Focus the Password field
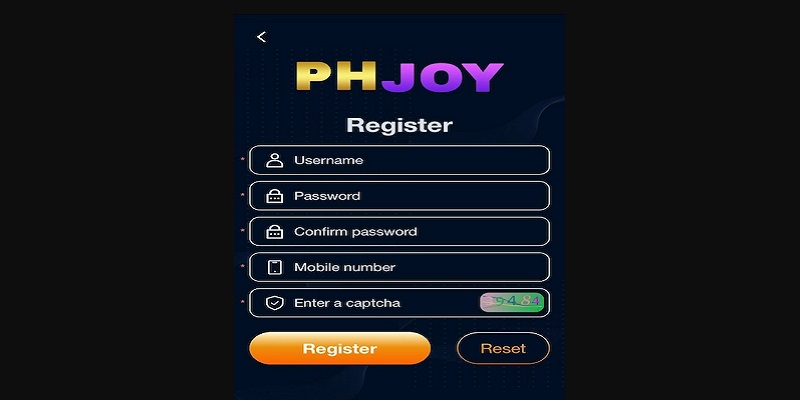The image size is (800, 400). 399,196
